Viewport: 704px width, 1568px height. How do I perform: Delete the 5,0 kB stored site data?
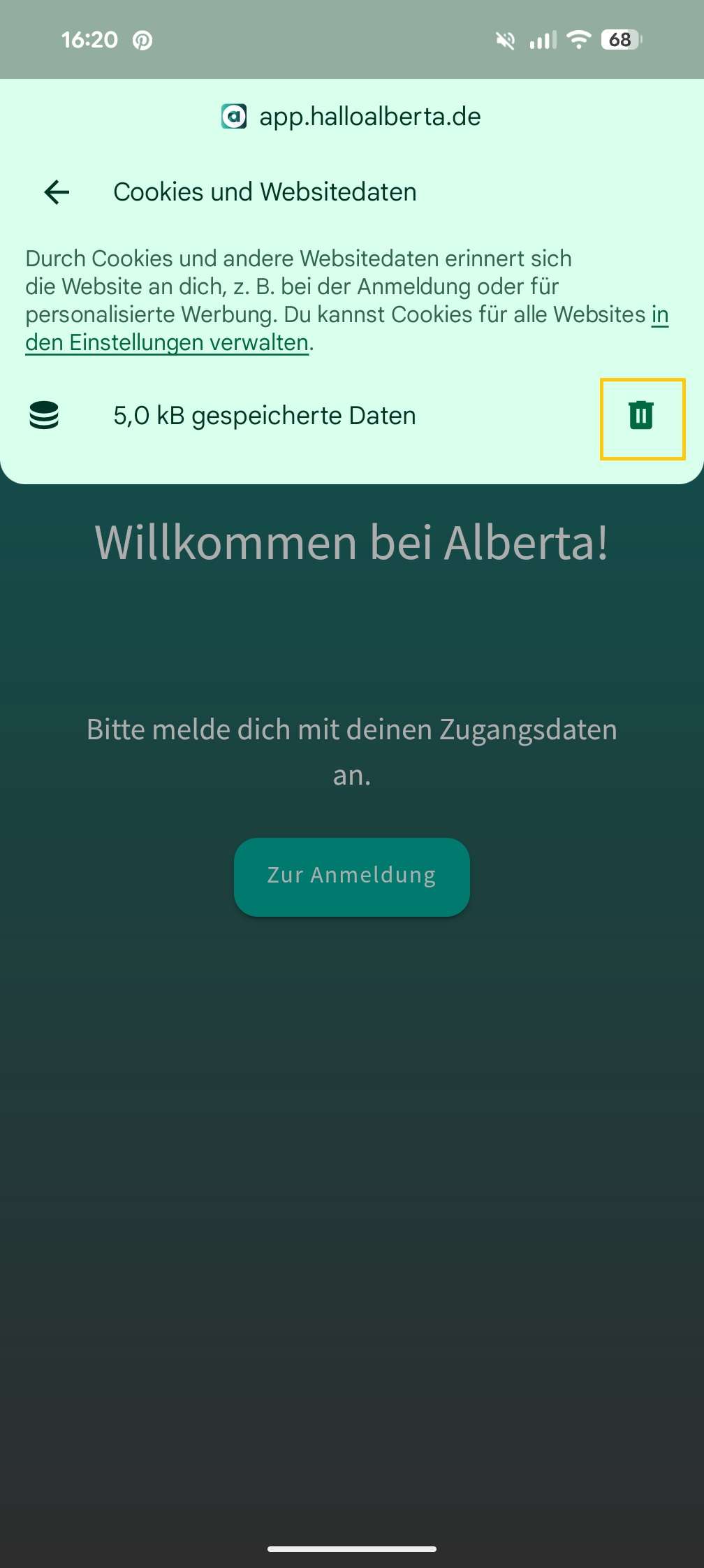click(641, 416)
